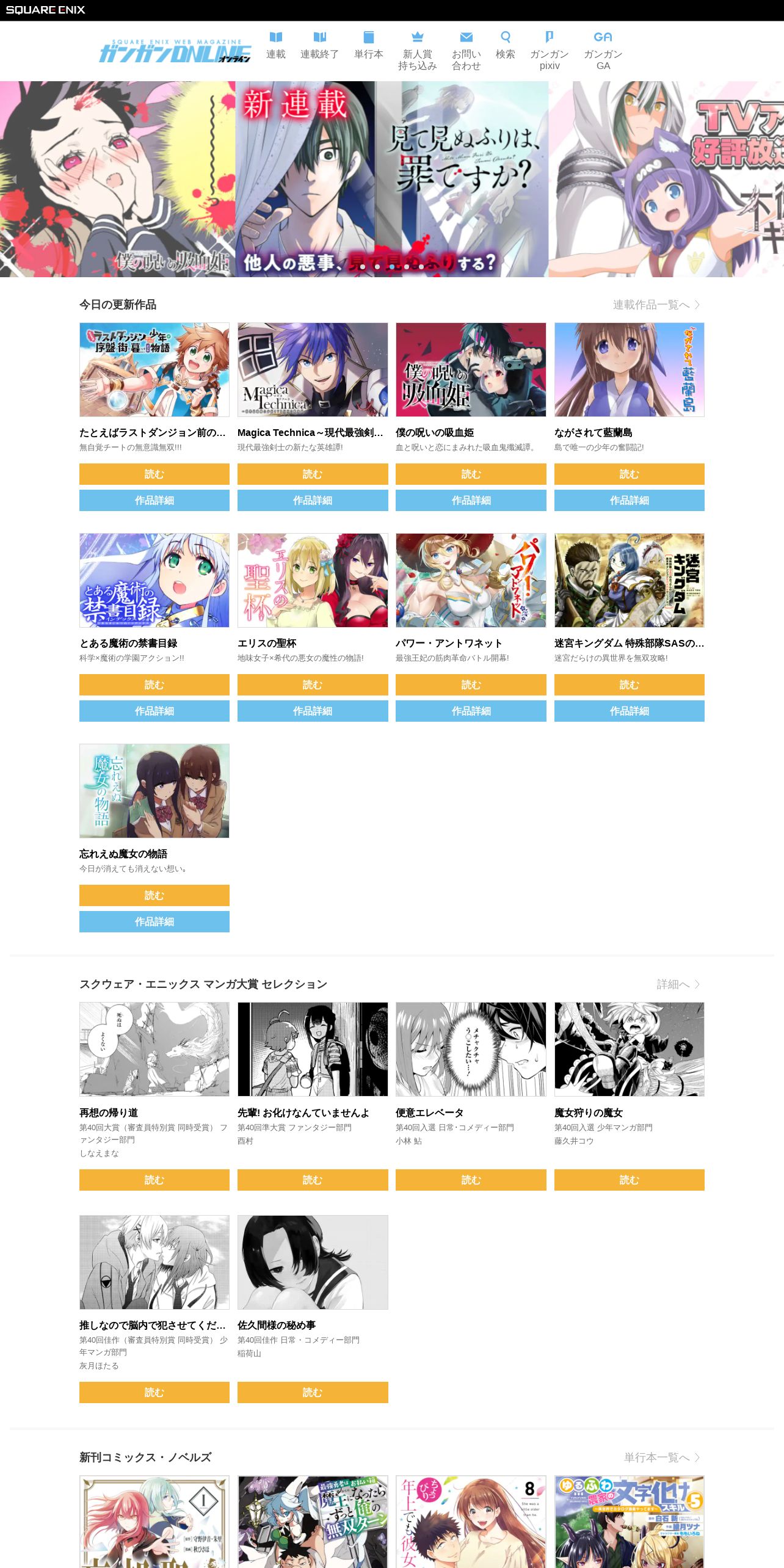Visit ガンガン pixiv link
The width and height of the screenshot is (784, 1568).
point(549,51)
